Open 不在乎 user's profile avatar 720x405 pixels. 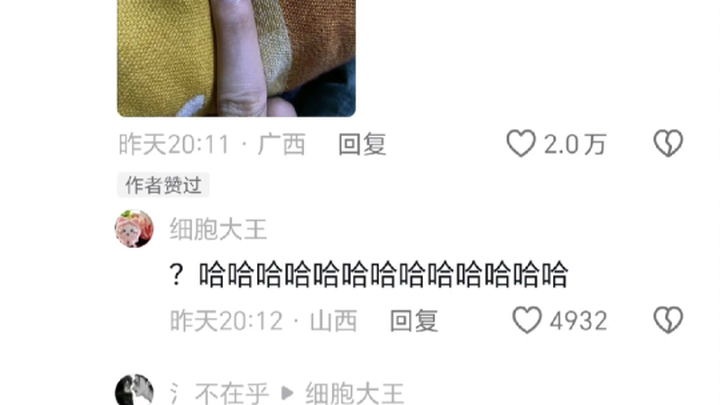[135, 391]
